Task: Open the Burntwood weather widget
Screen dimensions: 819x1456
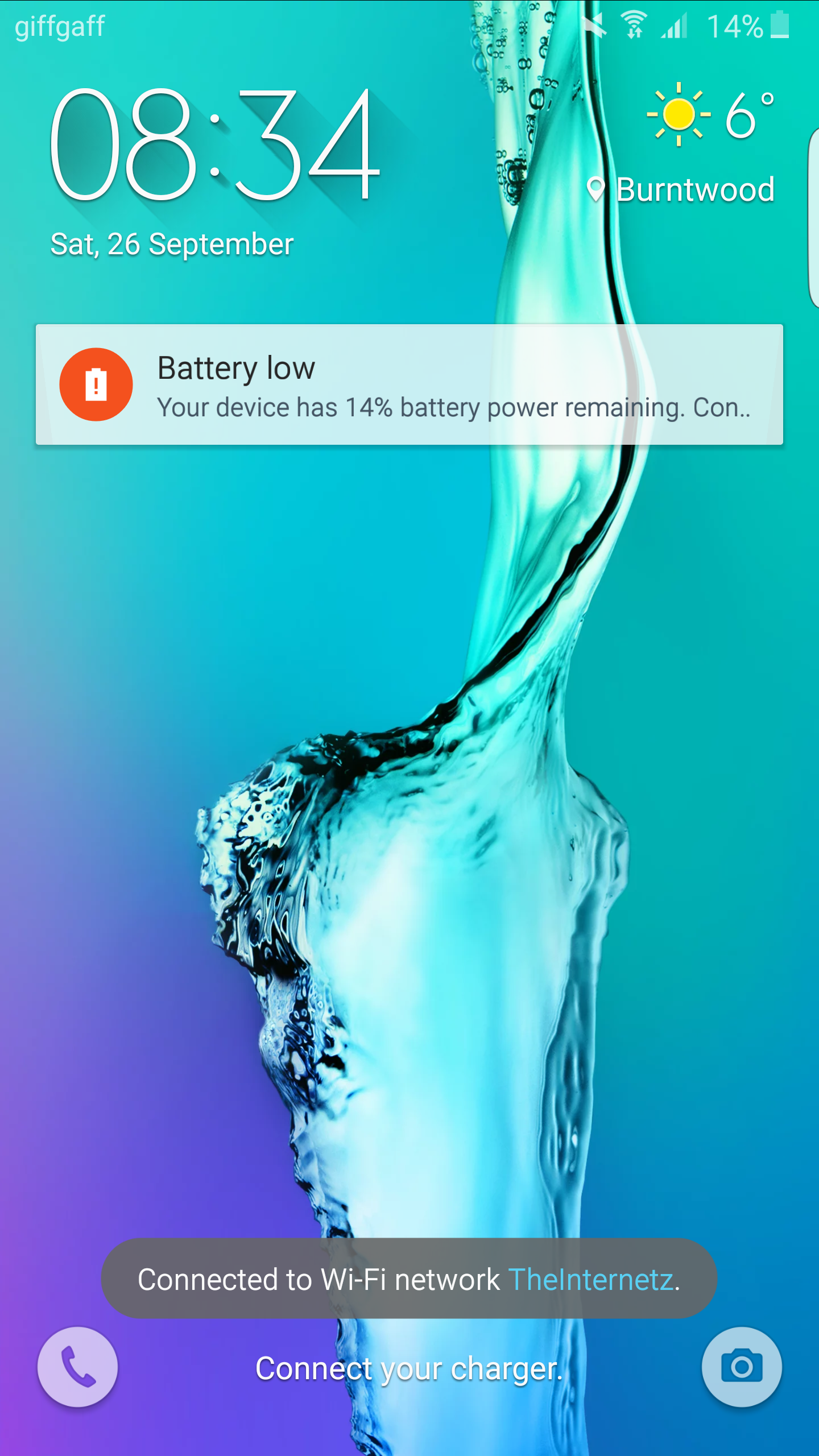Action: [x=681, y=144]
